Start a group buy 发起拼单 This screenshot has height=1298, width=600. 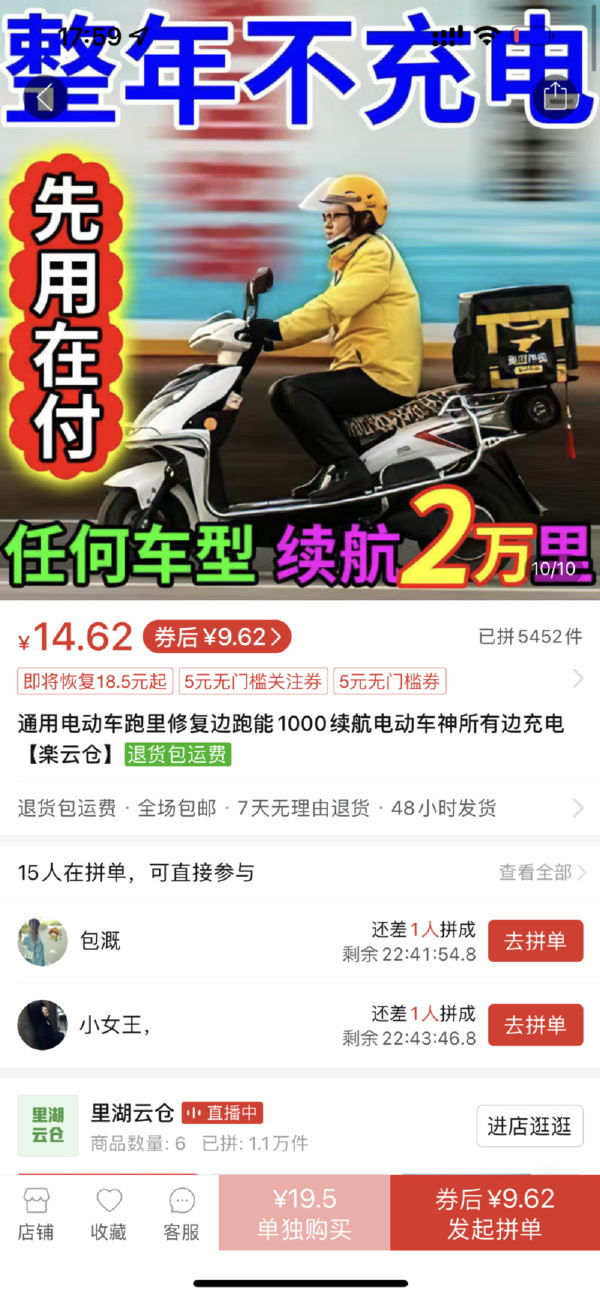[494, 1213]
